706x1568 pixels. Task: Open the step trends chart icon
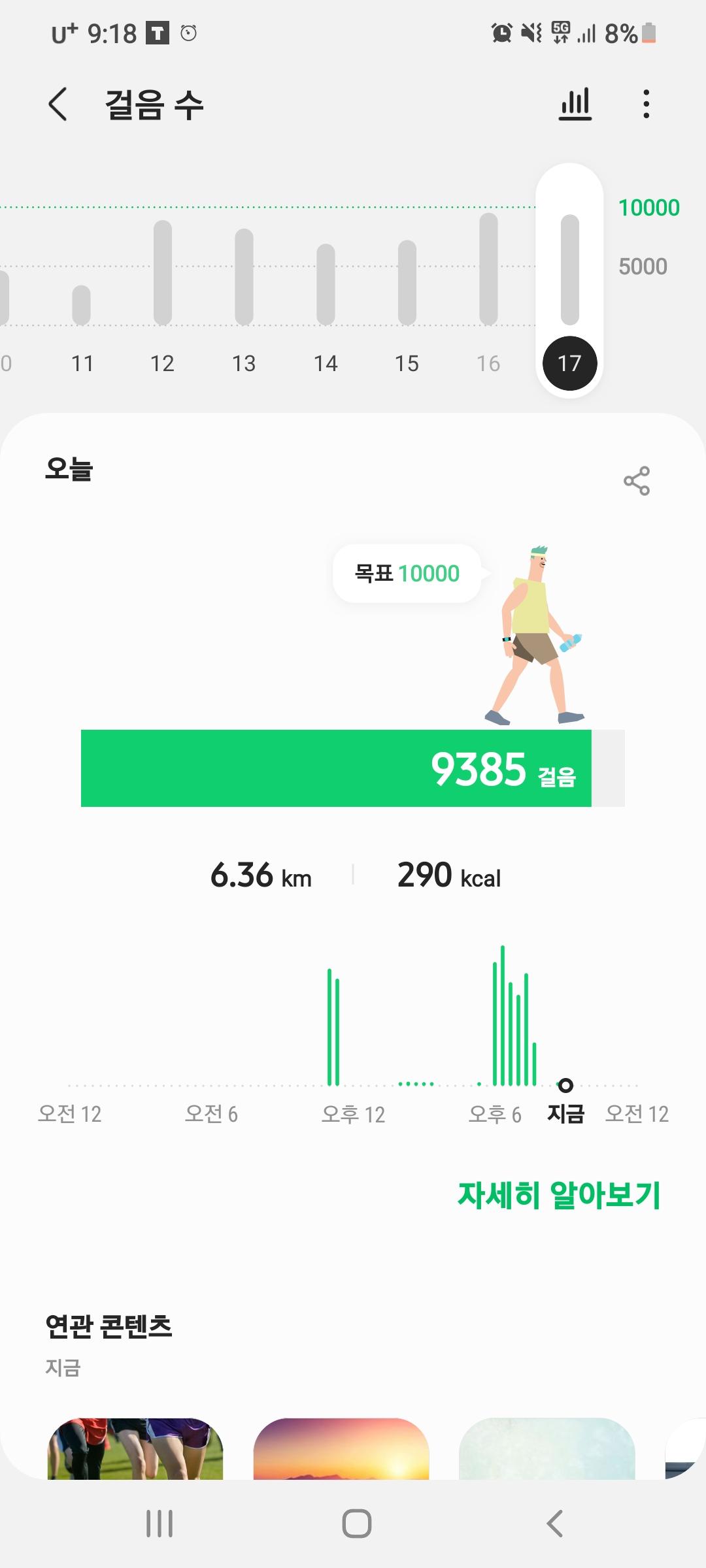pos(575,105)
